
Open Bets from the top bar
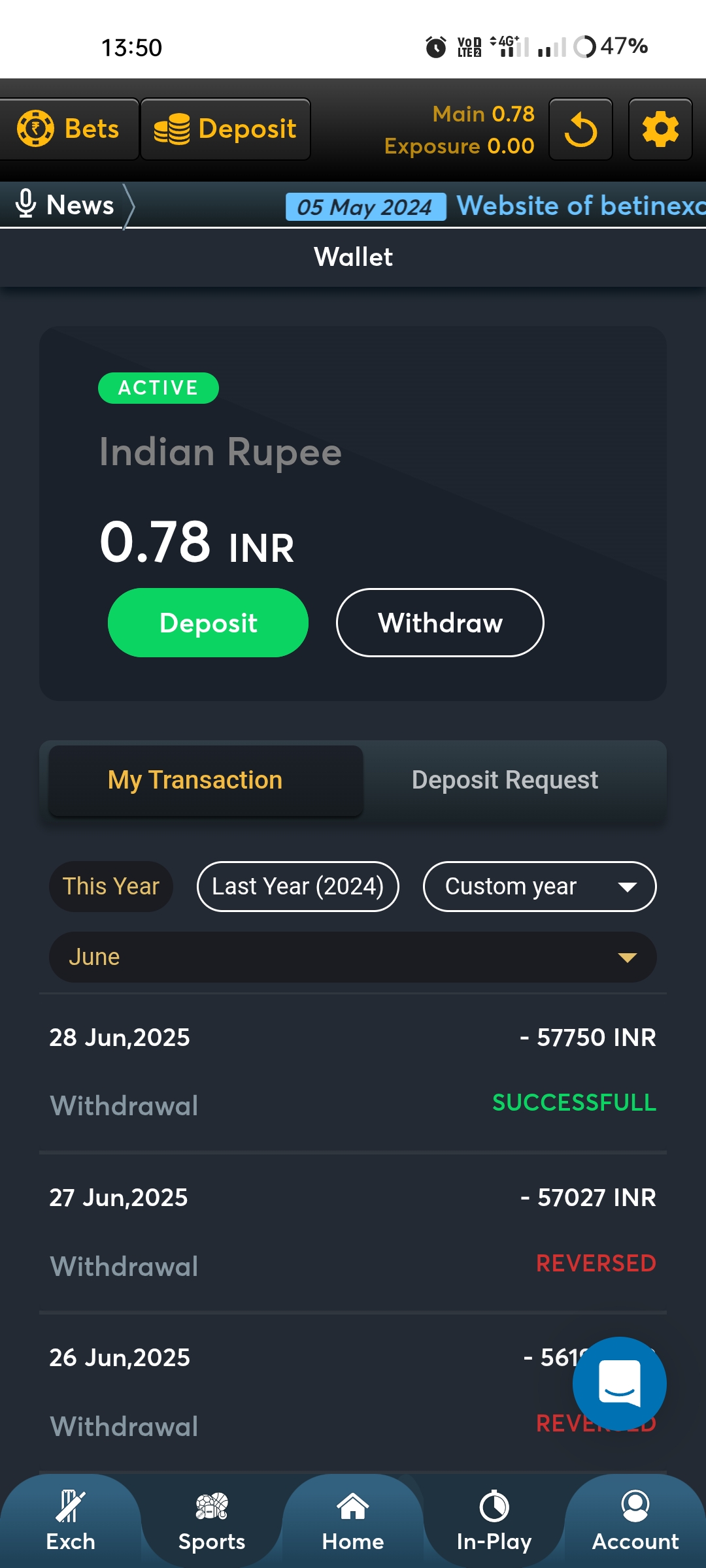tap(69, 129)
